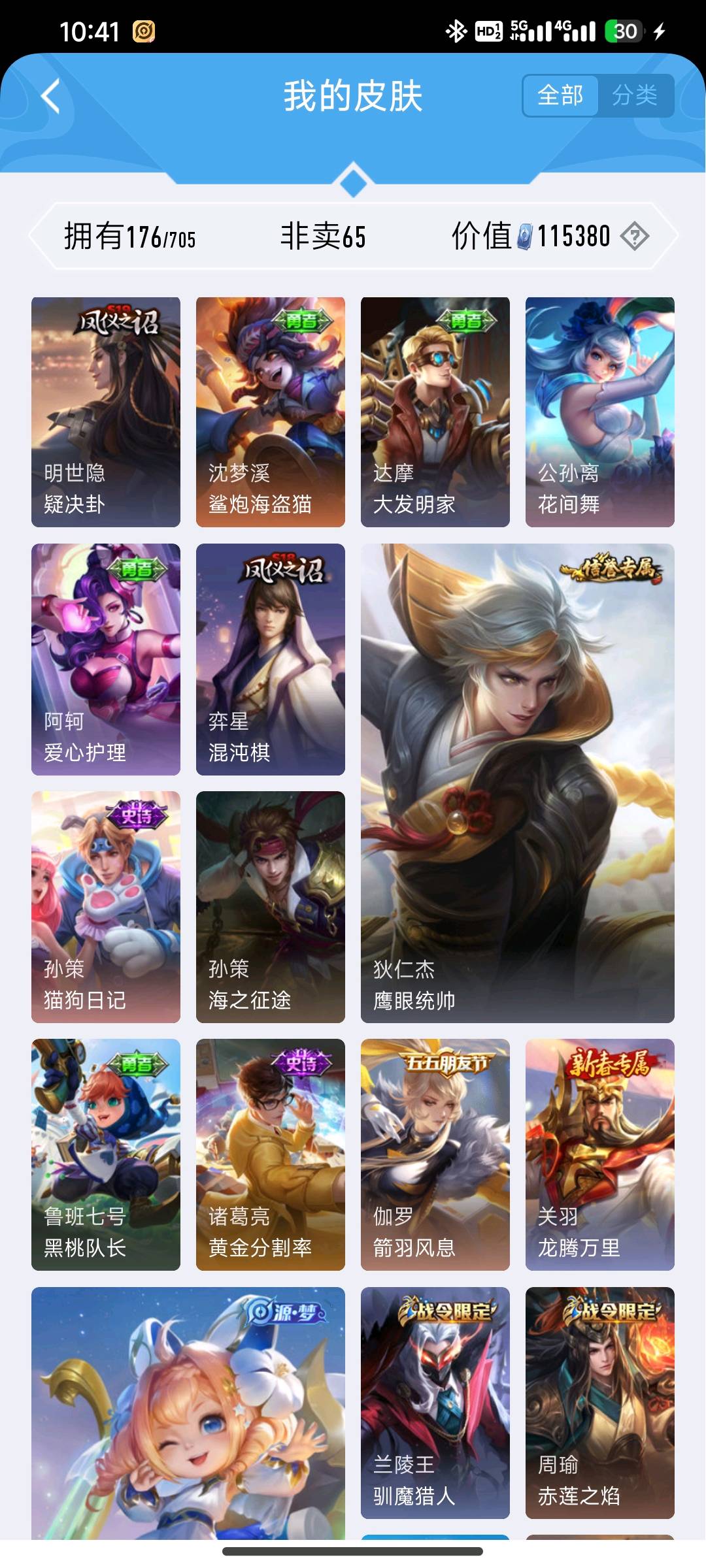Open the 源·梦 skin card
Image resolution: width=706 pixels, height=1568 pixels.
[x=188, y=1411]
